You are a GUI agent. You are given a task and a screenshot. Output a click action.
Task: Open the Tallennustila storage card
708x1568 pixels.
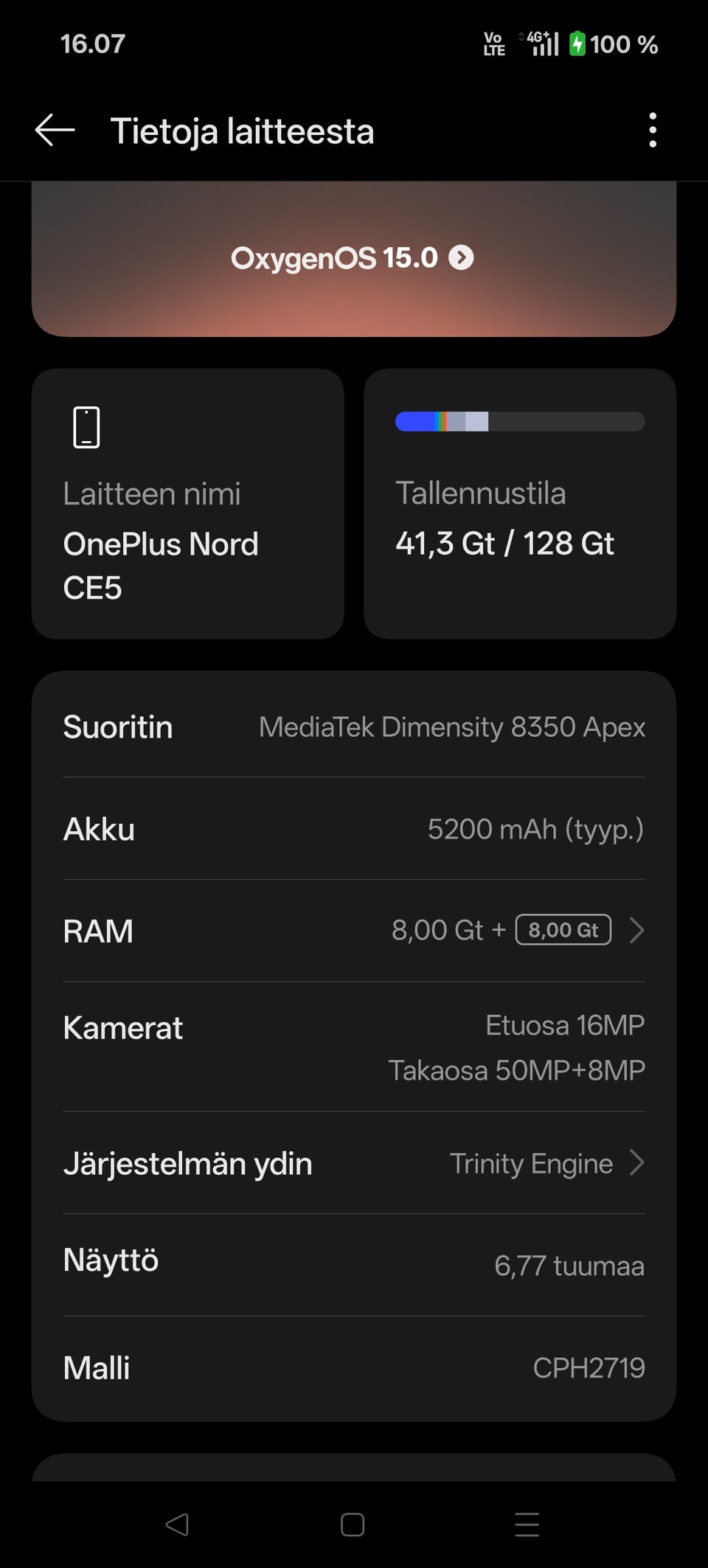(519, 504)
